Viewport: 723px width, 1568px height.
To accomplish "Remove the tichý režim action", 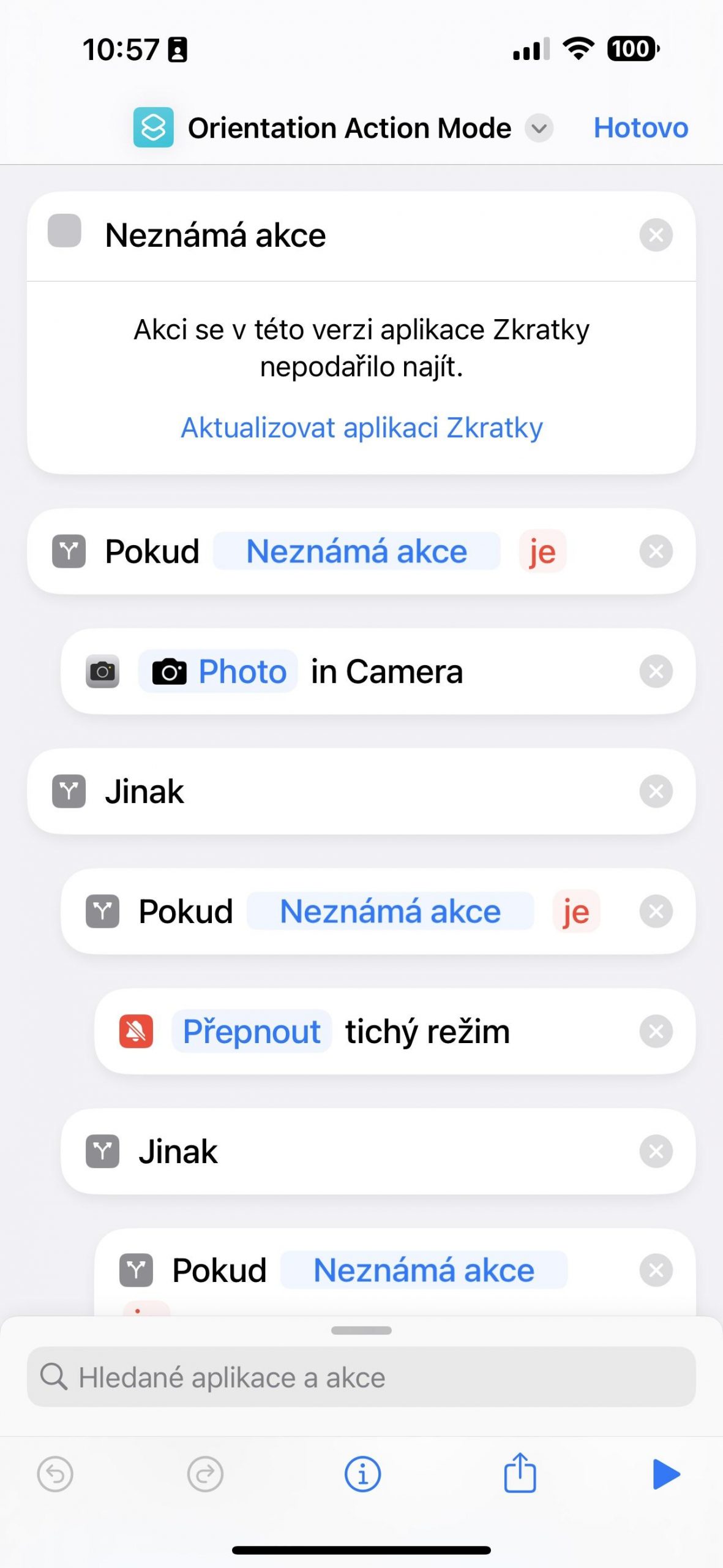I will pos(656,1031).
